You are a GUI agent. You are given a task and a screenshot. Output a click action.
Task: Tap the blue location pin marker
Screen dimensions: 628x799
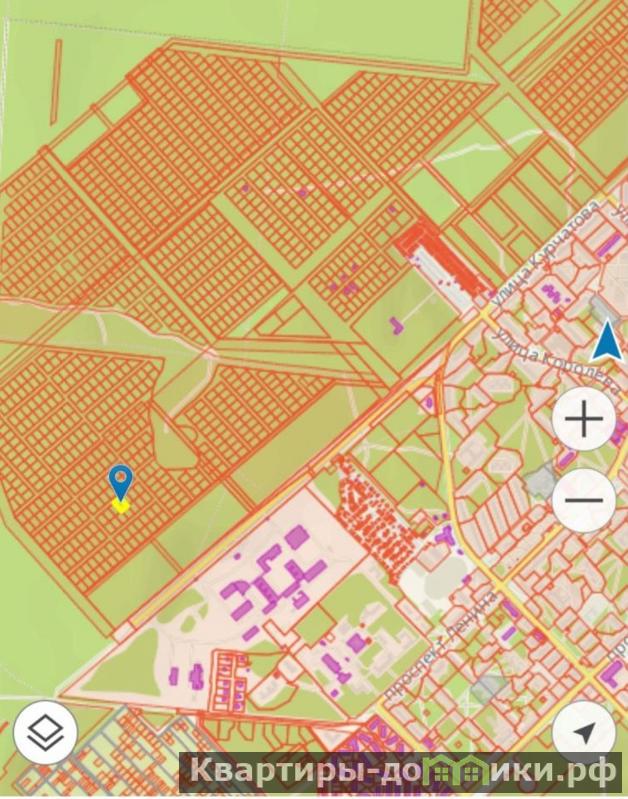pyautogui.click(x=121, y=482)
